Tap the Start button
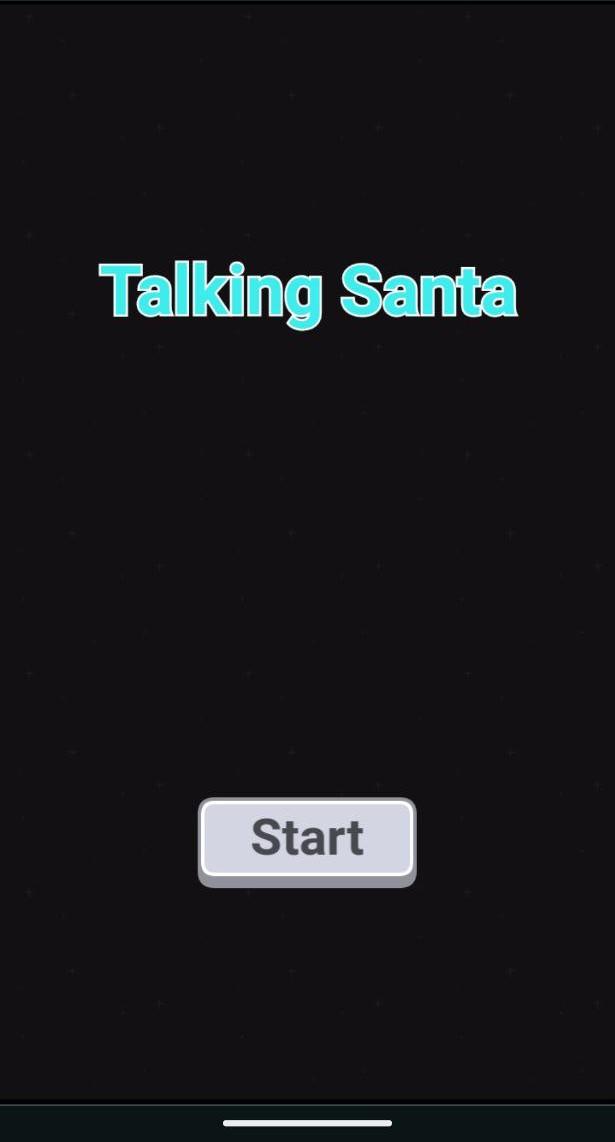The height and width of the screenshot is (1142, 615). pos(307,841)
